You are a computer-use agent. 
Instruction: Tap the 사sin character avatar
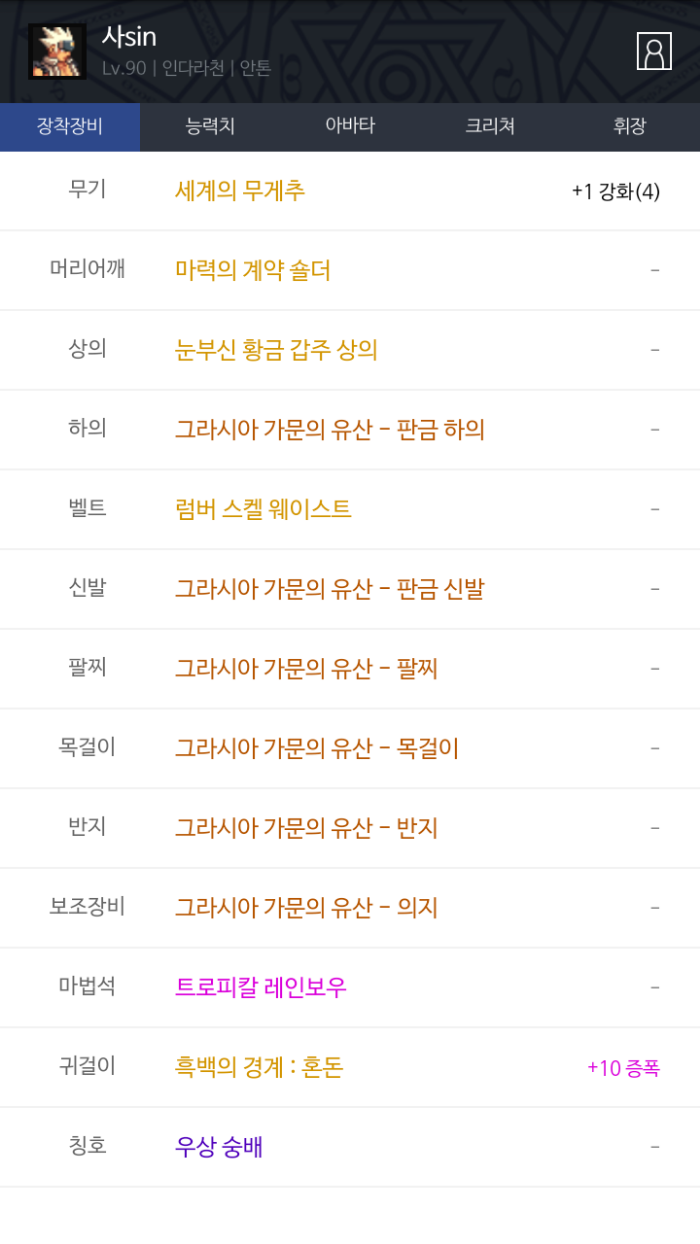click(x=57, y=51)
